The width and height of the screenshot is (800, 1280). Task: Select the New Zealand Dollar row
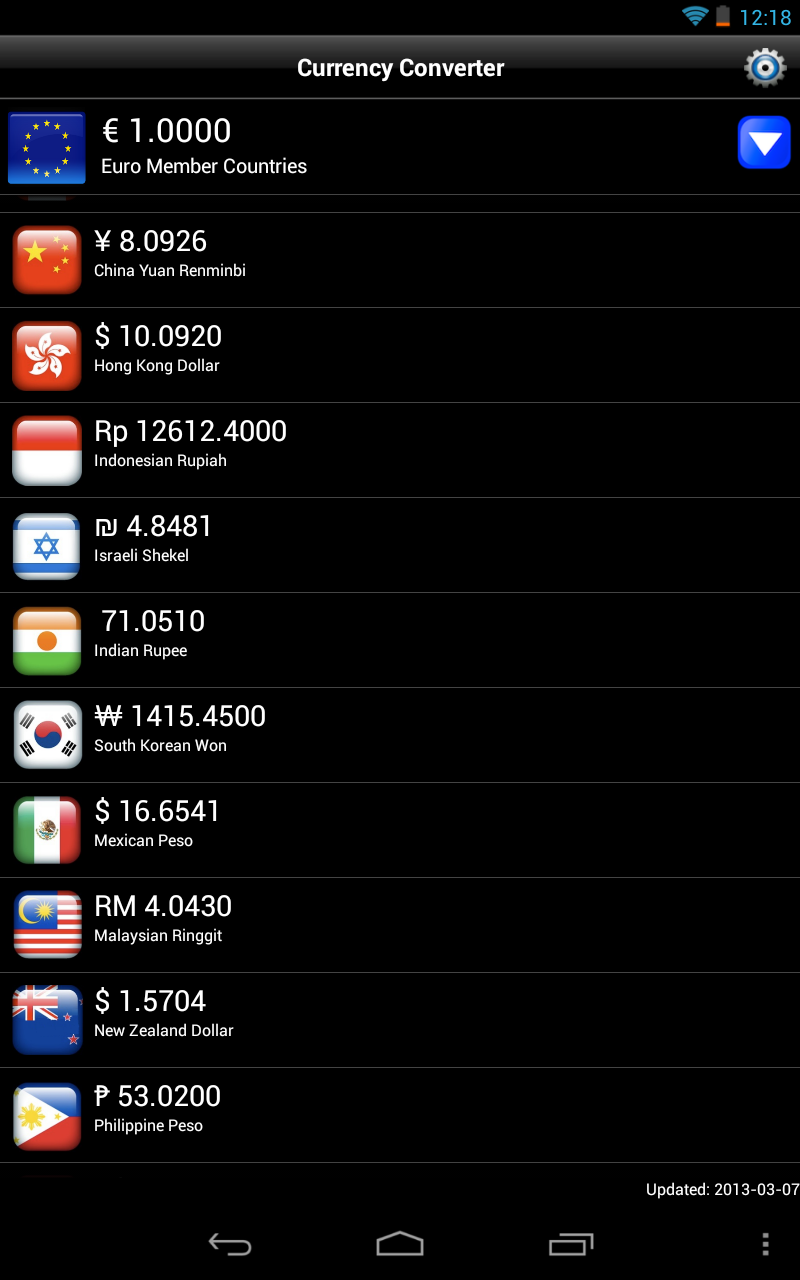[400, 1019]
